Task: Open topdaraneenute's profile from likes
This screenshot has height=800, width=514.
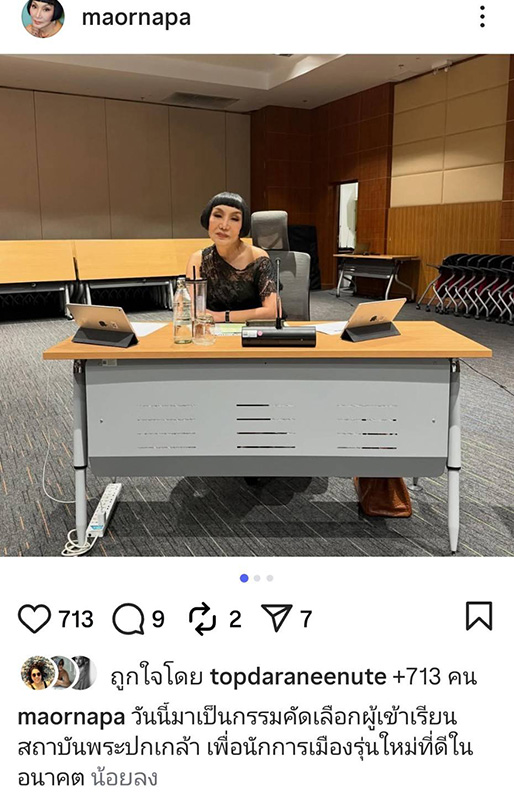Action: point(298,677)
